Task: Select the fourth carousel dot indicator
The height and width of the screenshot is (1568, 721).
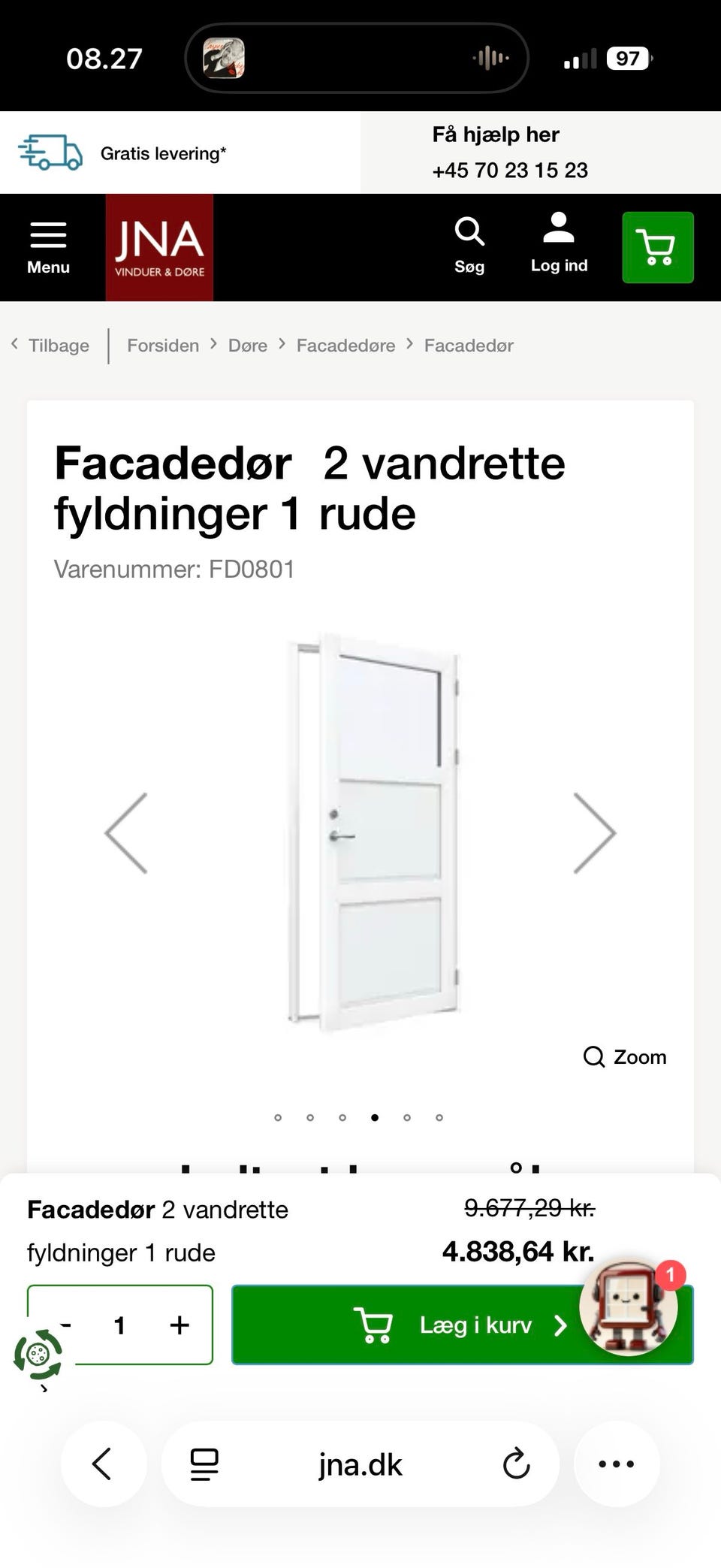Action: 375,1117
